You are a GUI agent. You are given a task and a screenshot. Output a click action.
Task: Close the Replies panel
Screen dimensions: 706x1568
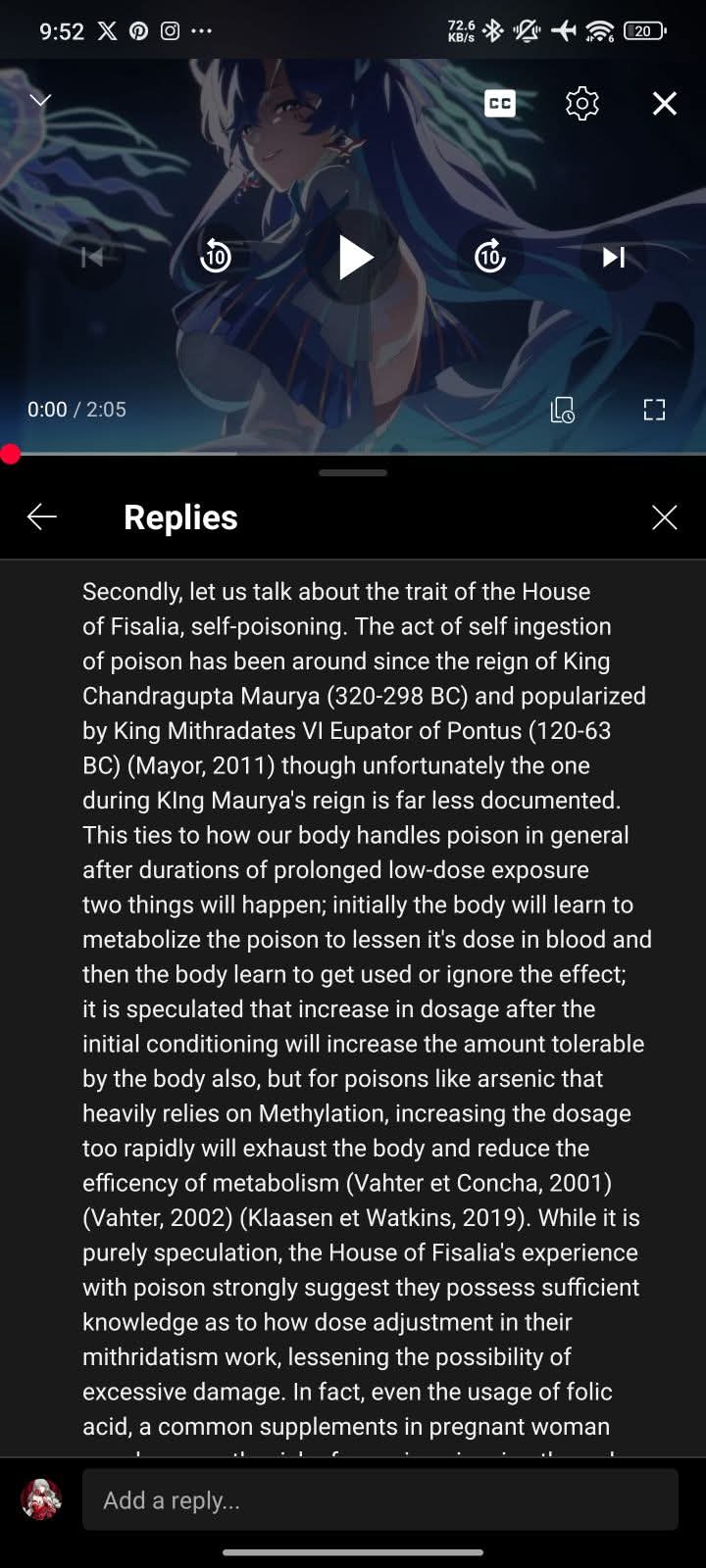pyautogui.click(x=665, y=517)
